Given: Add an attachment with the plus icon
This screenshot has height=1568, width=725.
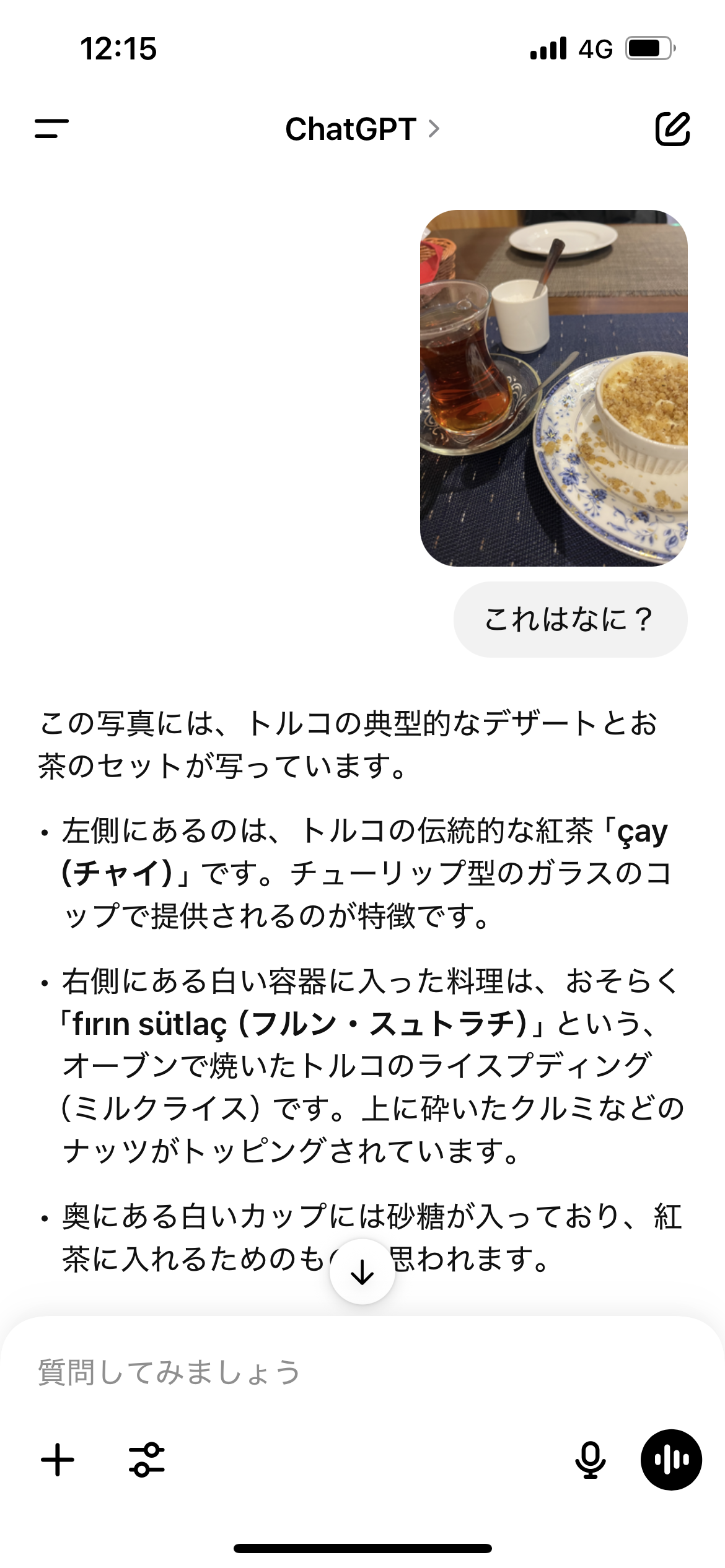Looking at the screenshot, I should (58, 1460).
